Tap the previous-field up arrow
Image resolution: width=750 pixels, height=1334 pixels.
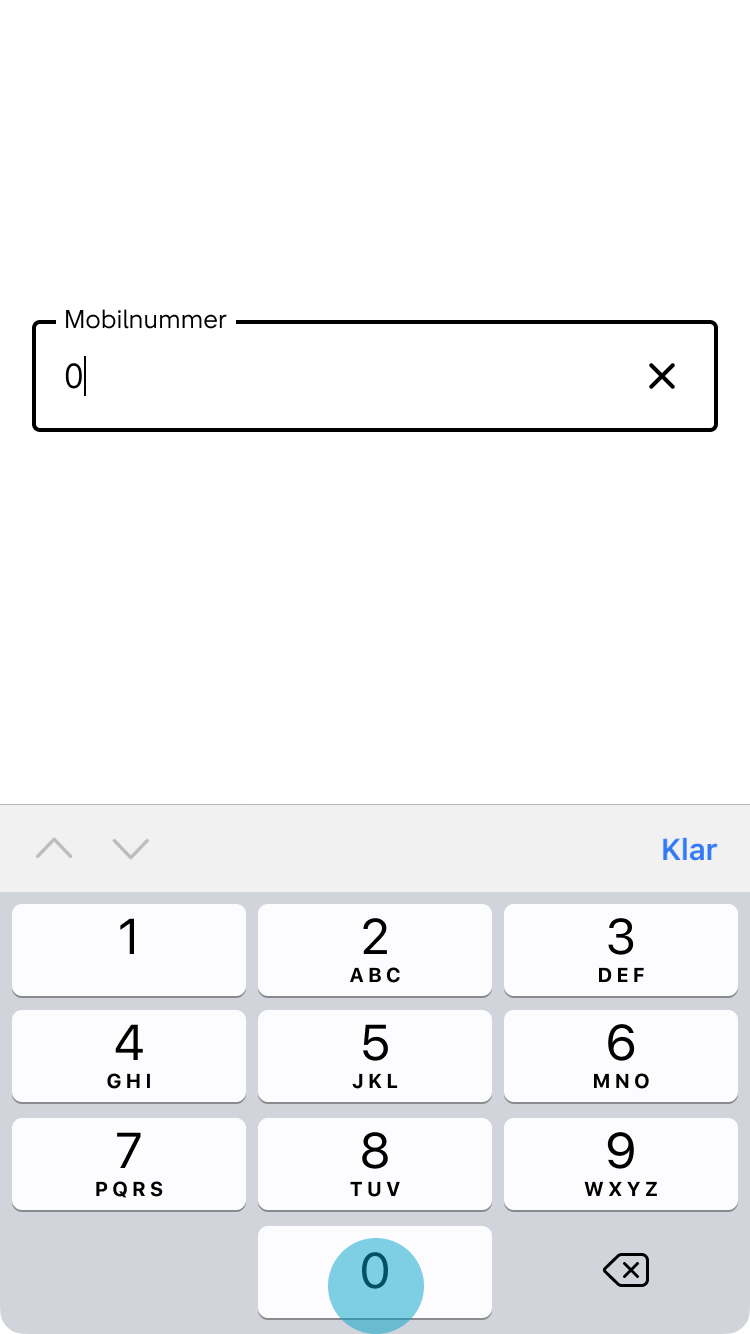(54, 848)
